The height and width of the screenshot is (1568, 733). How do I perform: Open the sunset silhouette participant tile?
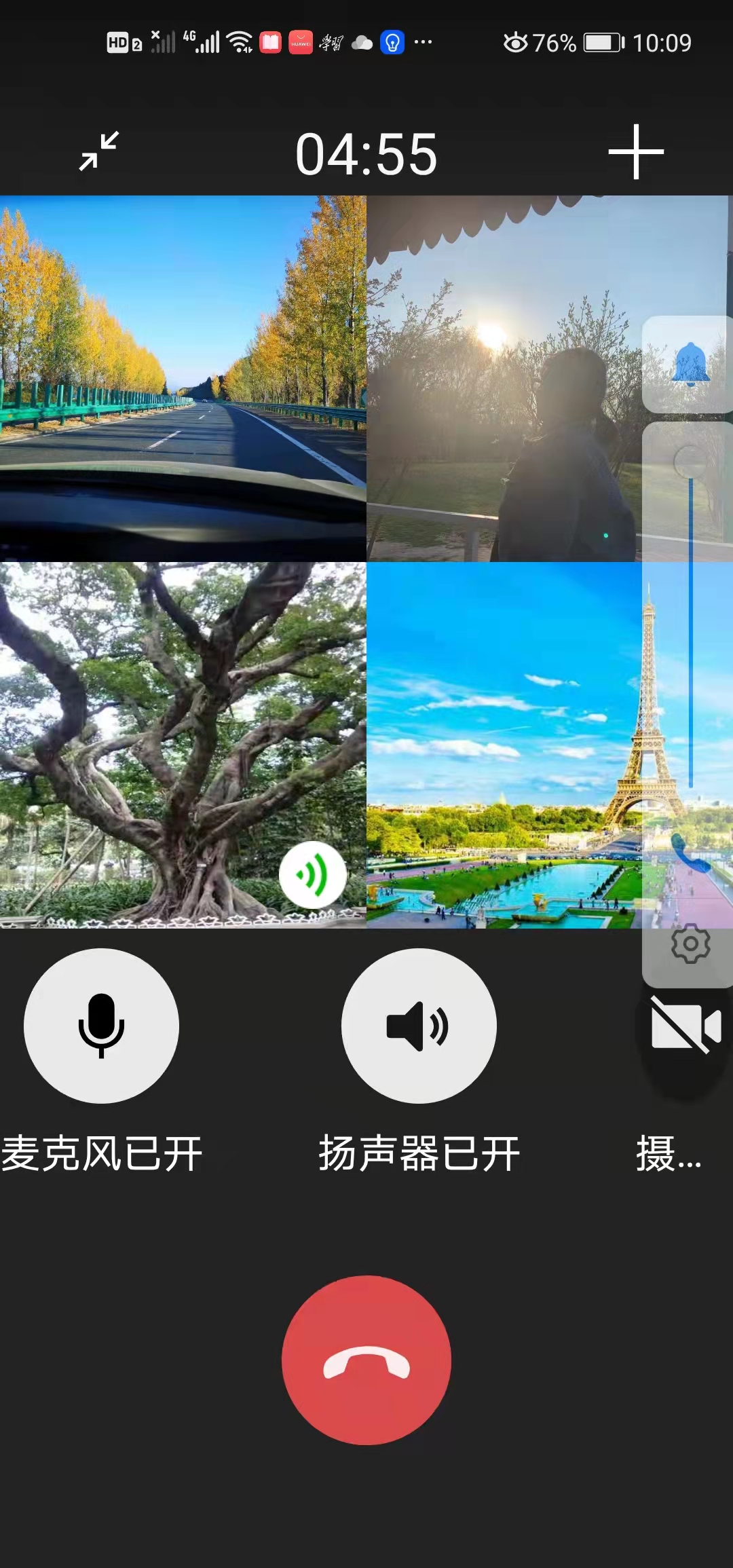click(x=504, y=378)
